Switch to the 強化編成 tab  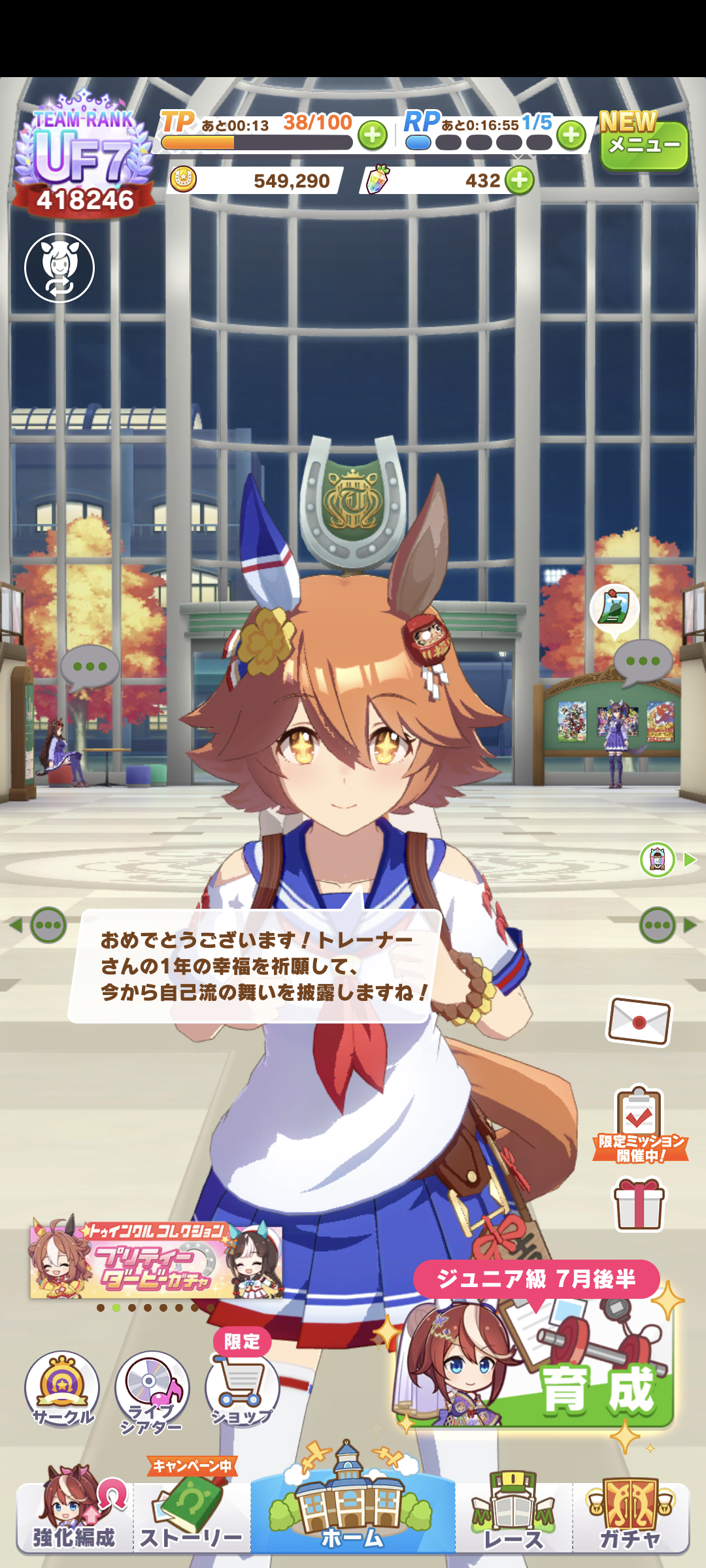coord(74,1517)
